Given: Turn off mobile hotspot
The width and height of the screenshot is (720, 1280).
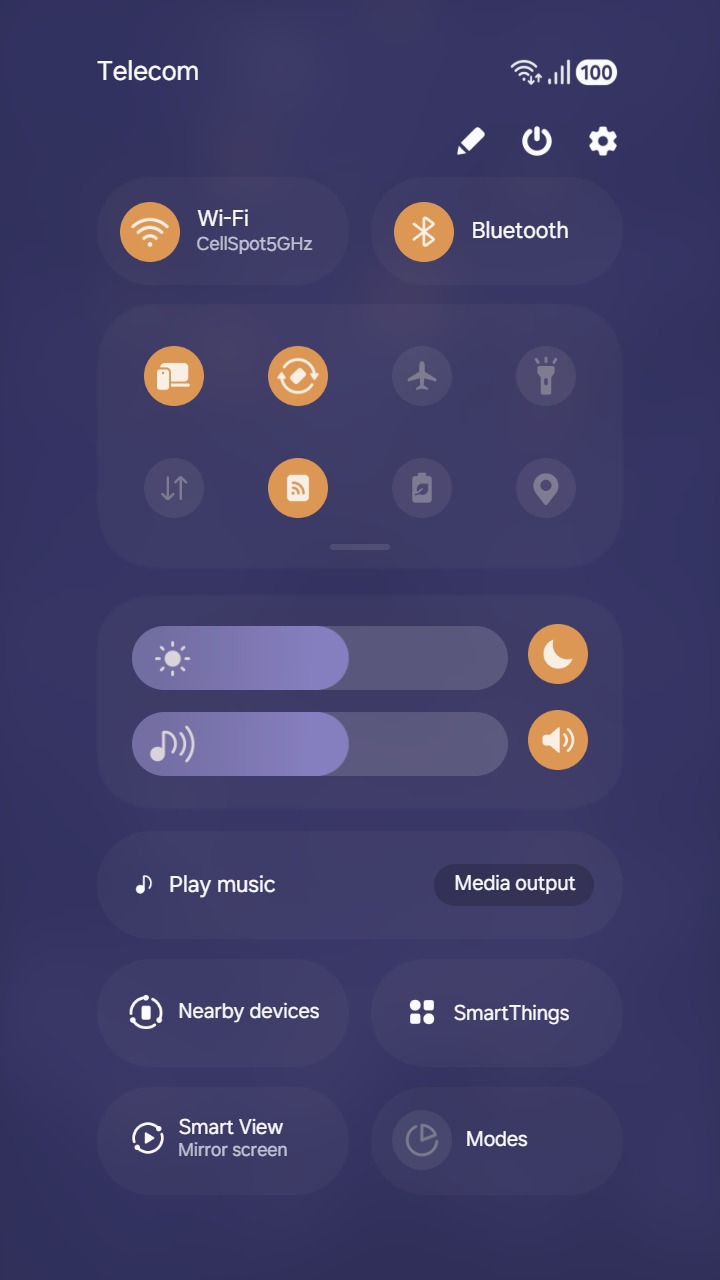Looking at the screenshot, I should (x=298, y=488).
